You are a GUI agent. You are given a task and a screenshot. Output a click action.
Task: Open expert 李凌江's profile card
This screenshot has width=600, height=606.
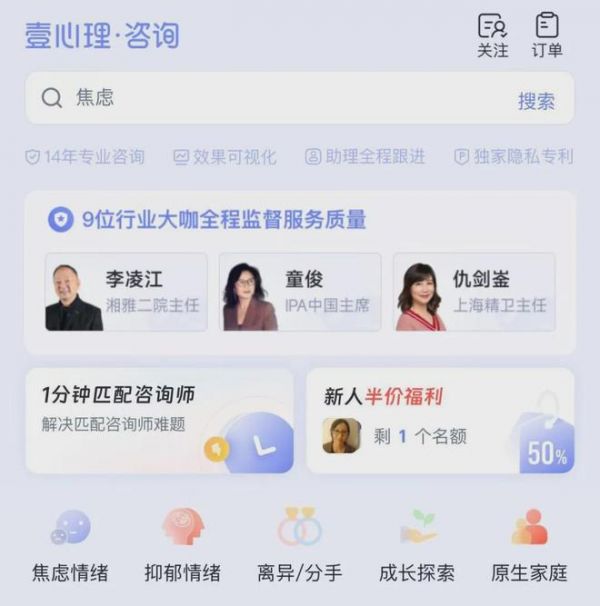(126, 292)
